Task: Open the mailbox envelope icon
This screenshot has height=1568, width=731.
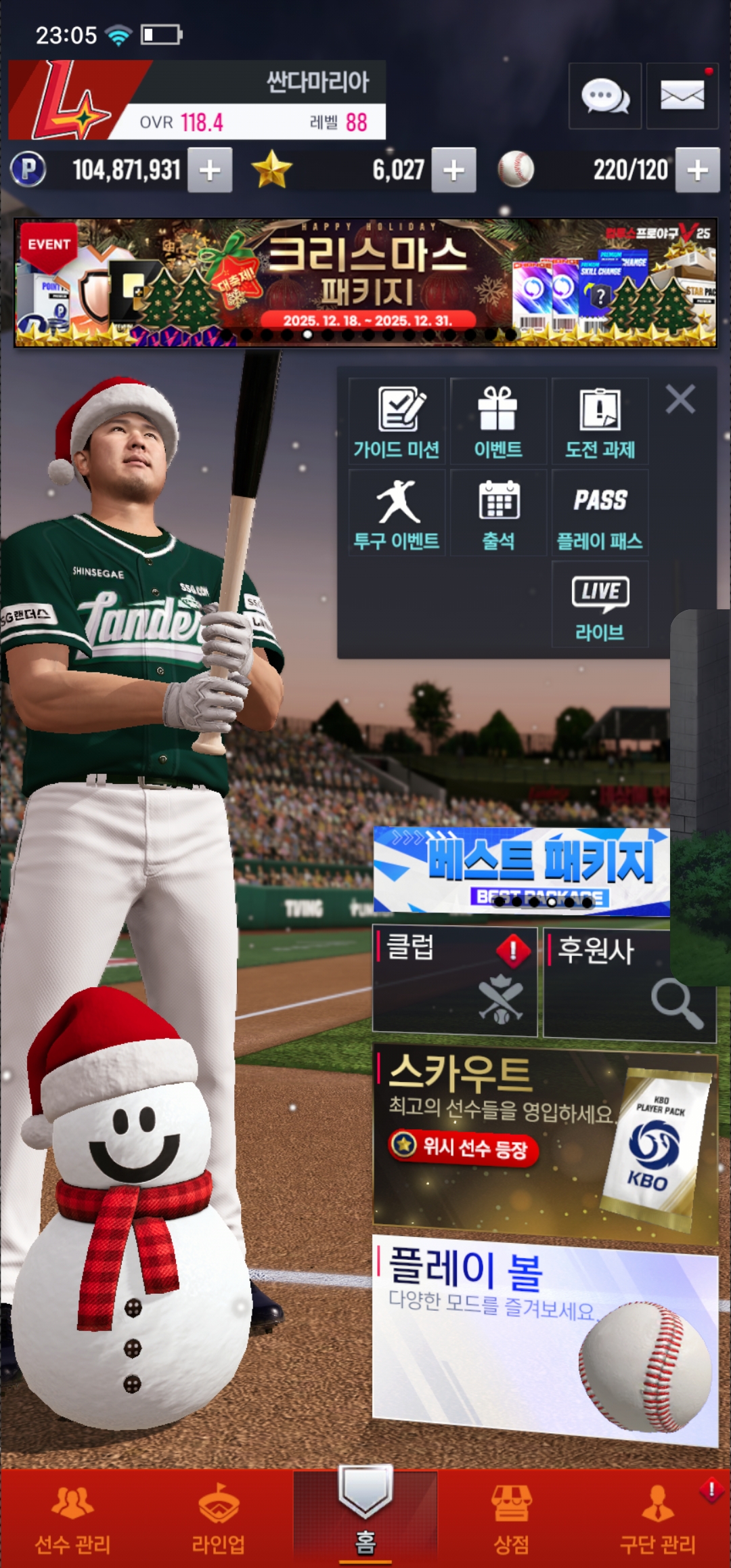Action: click(x=682, y=96)
